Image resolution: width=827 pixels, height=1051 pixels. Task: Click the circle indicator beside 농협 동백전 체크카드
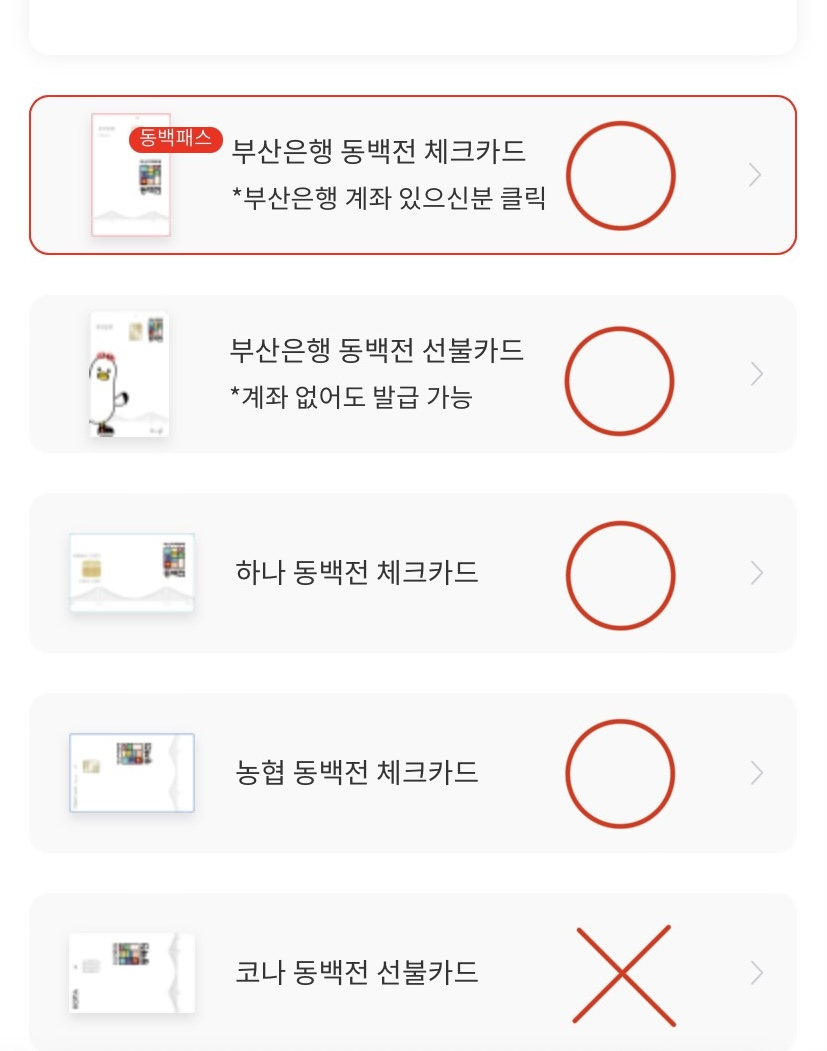pos(620,774)
